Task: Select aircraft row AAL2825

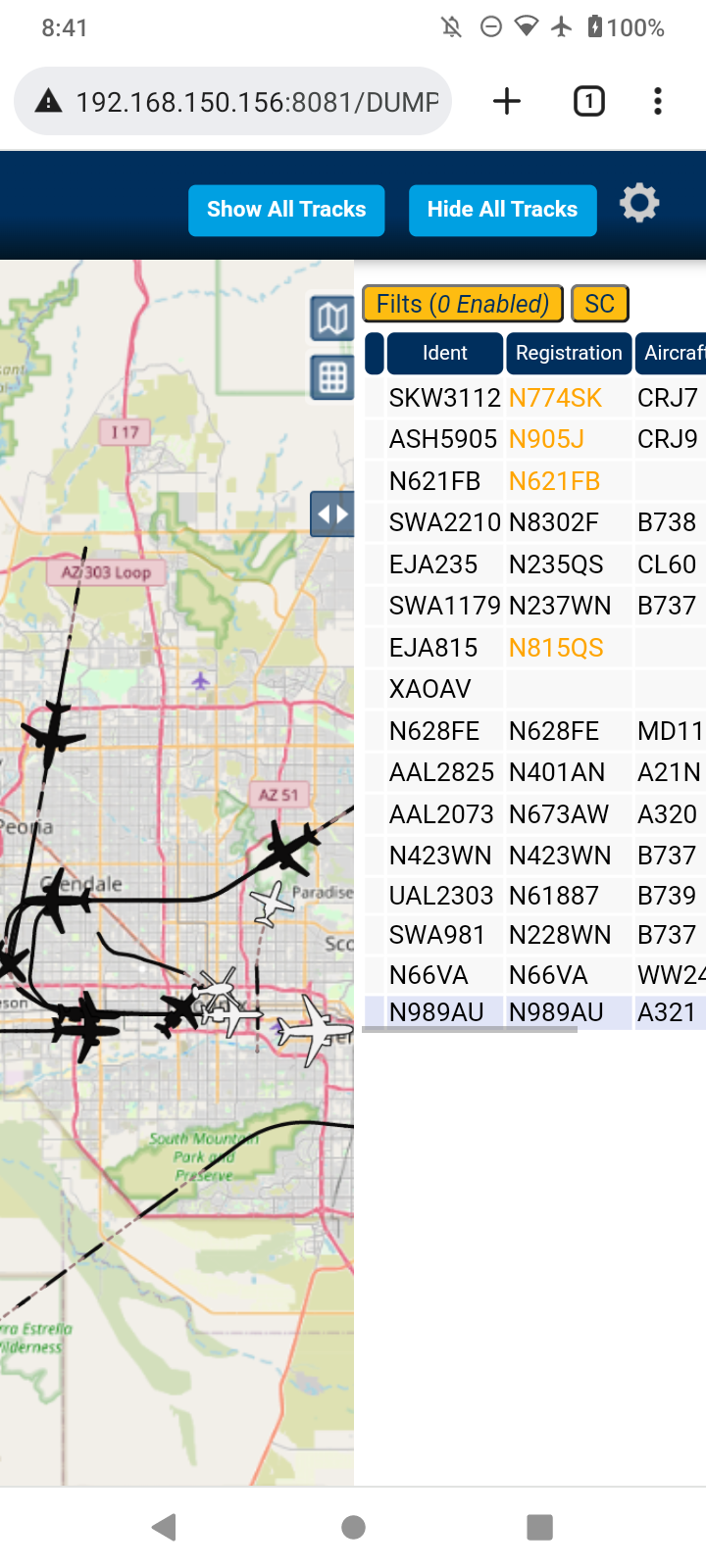Action: click(535, 772)
